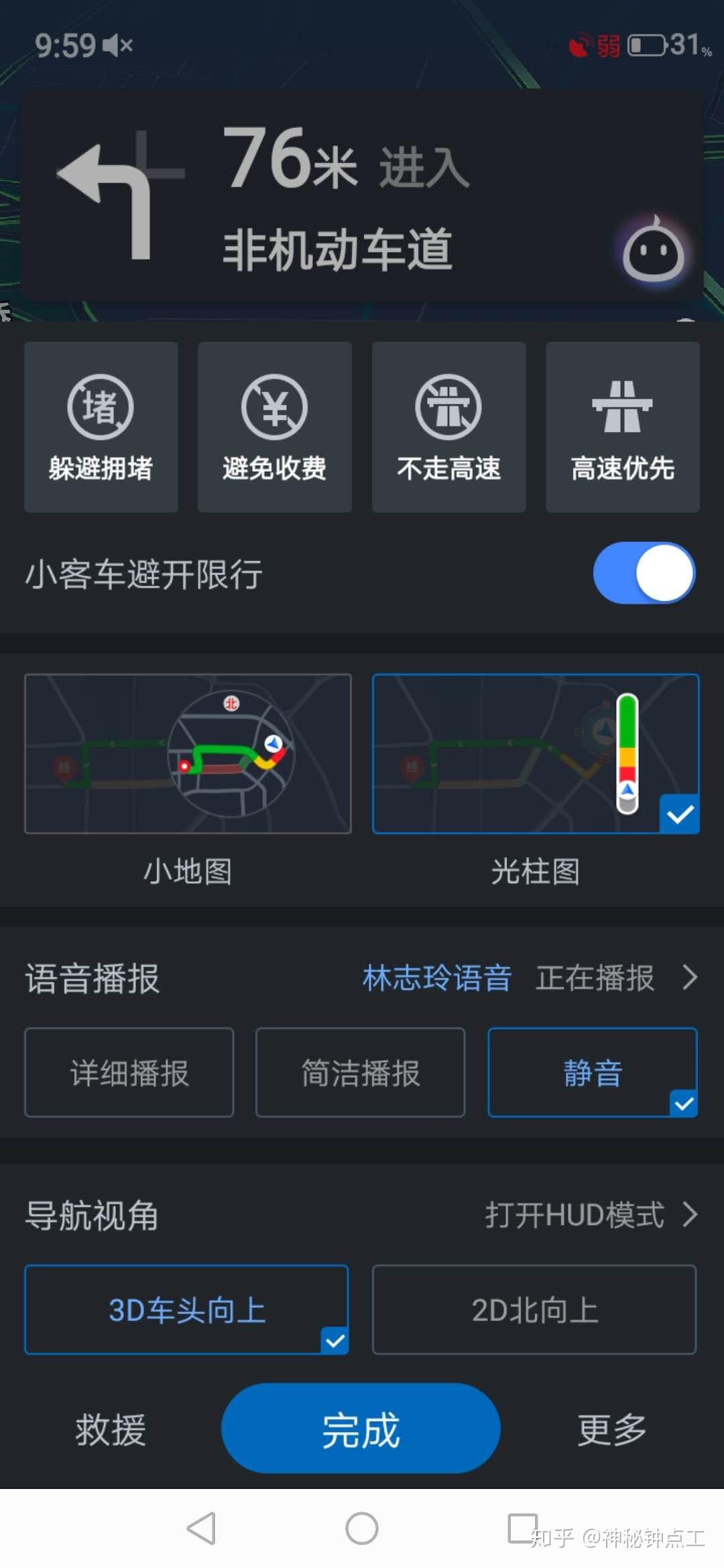
Task: Switch to 详细播报 voice mode
Action: (129, 1072)
